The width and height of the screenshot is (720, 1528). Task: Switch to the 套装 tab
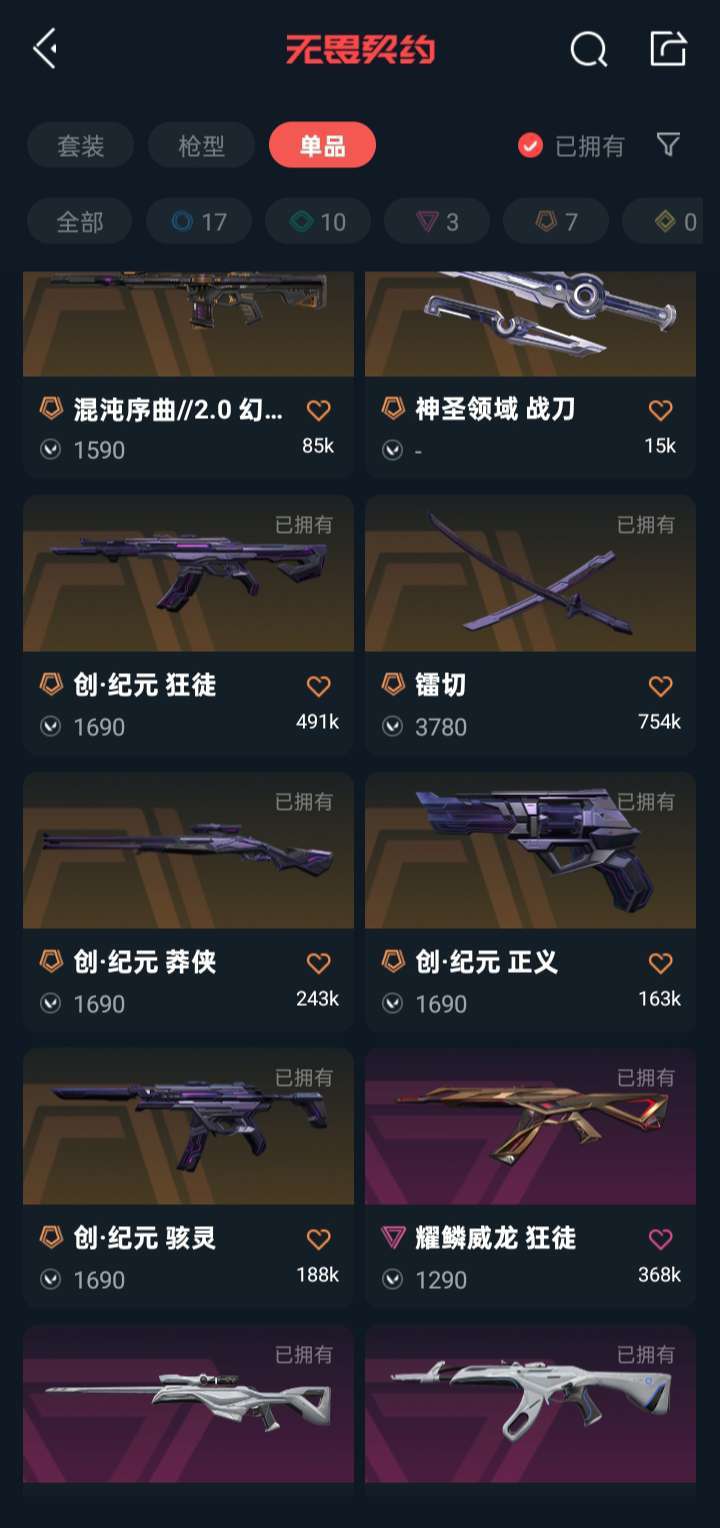[80, 146]
